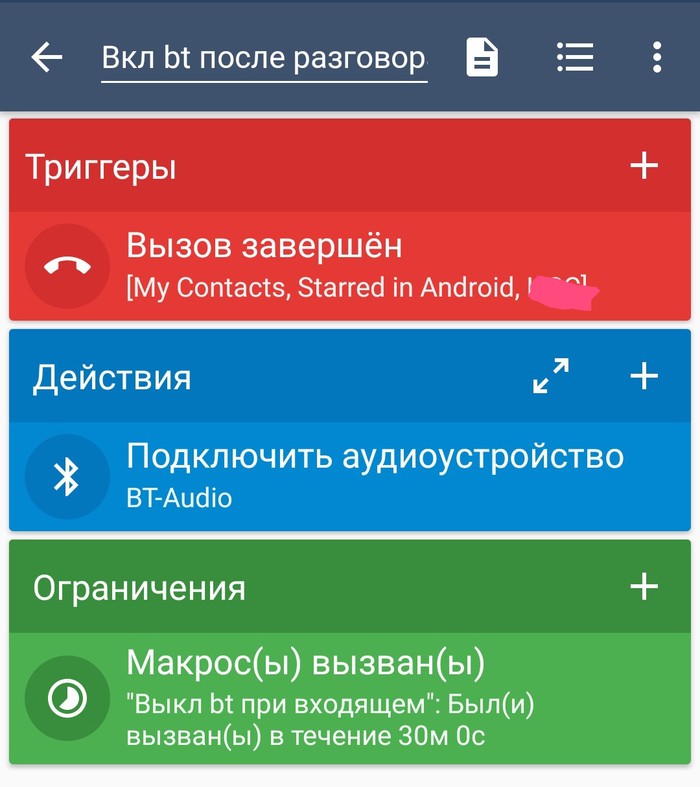Image resolution: width=700 pixels, height=787 pixels.
Task: Add a new action with plus
Action: [x=644, y=376]
